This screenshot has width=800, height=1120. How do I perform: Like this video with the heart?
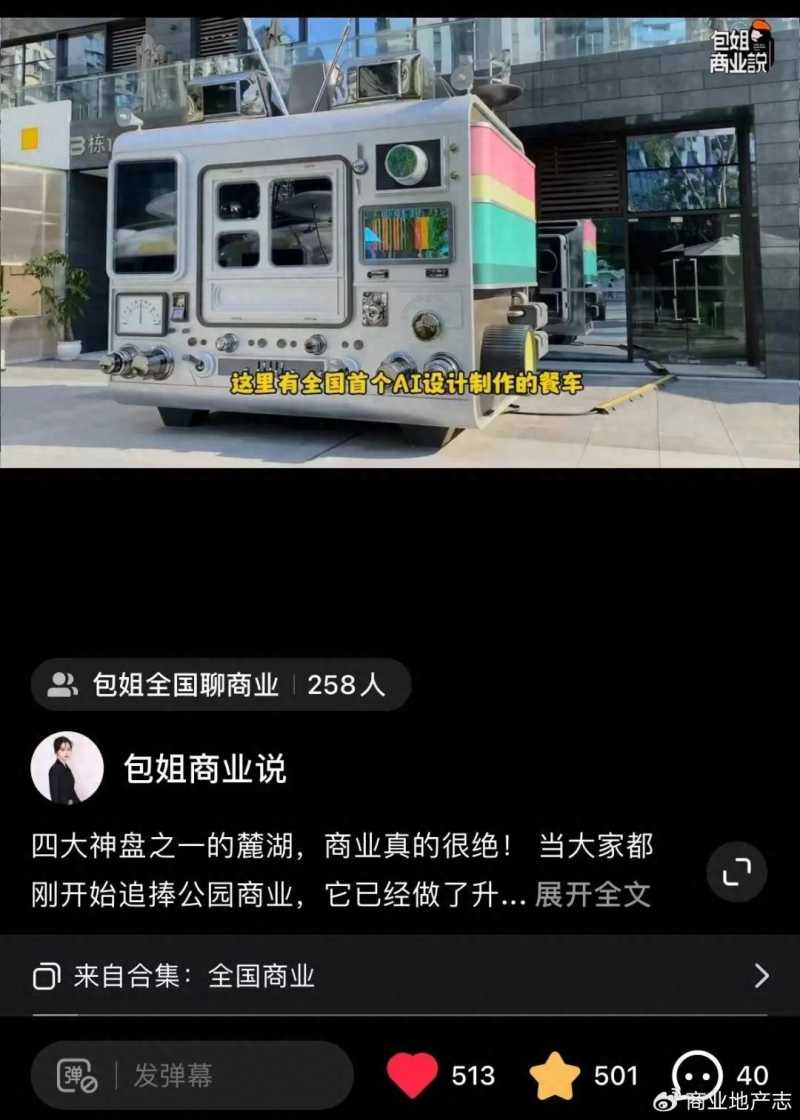(412, 1076)
